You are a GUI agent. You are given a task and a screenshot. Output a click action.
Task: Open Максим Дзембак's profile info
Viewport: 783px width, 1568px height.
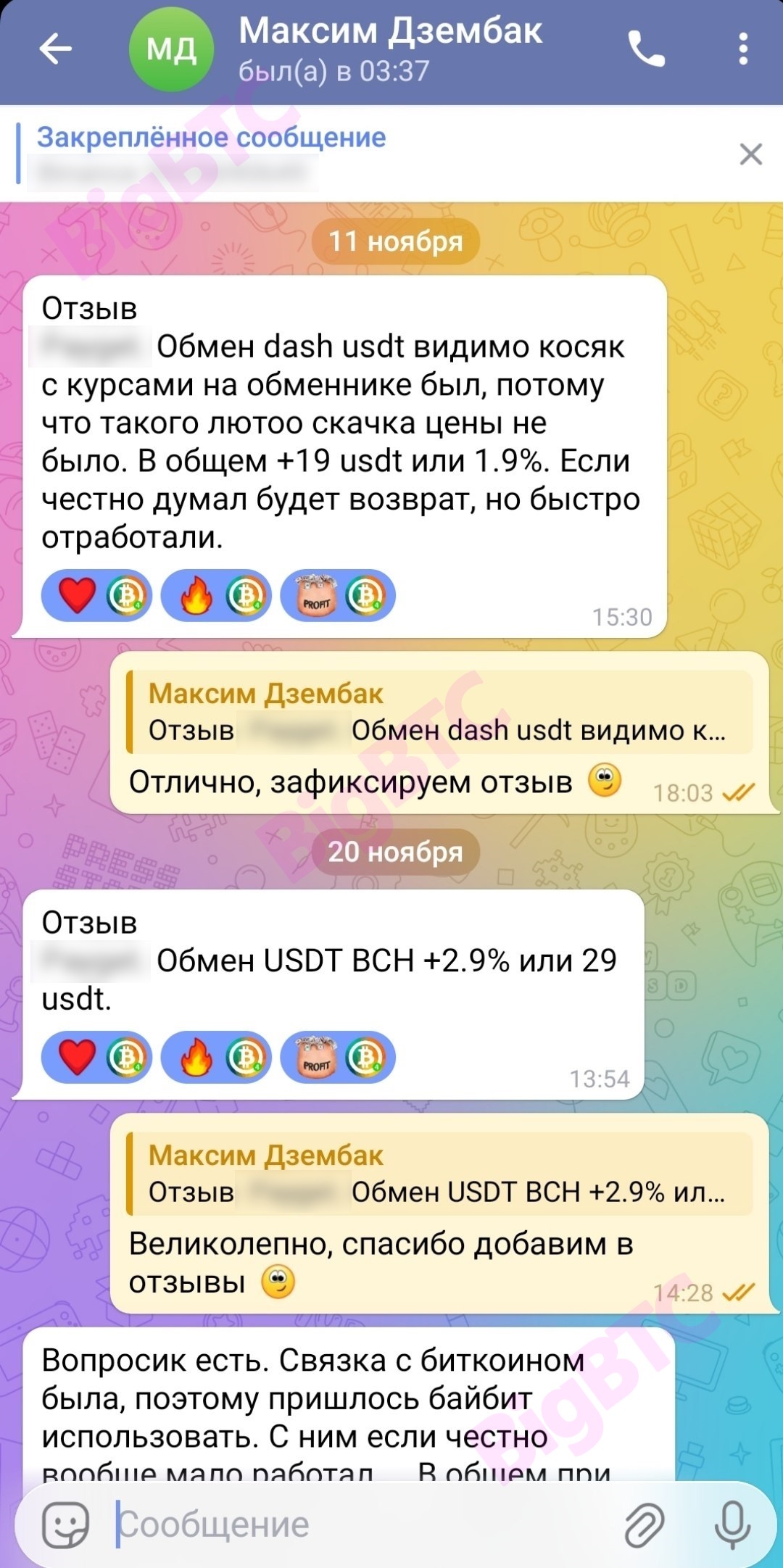point(390,49)
